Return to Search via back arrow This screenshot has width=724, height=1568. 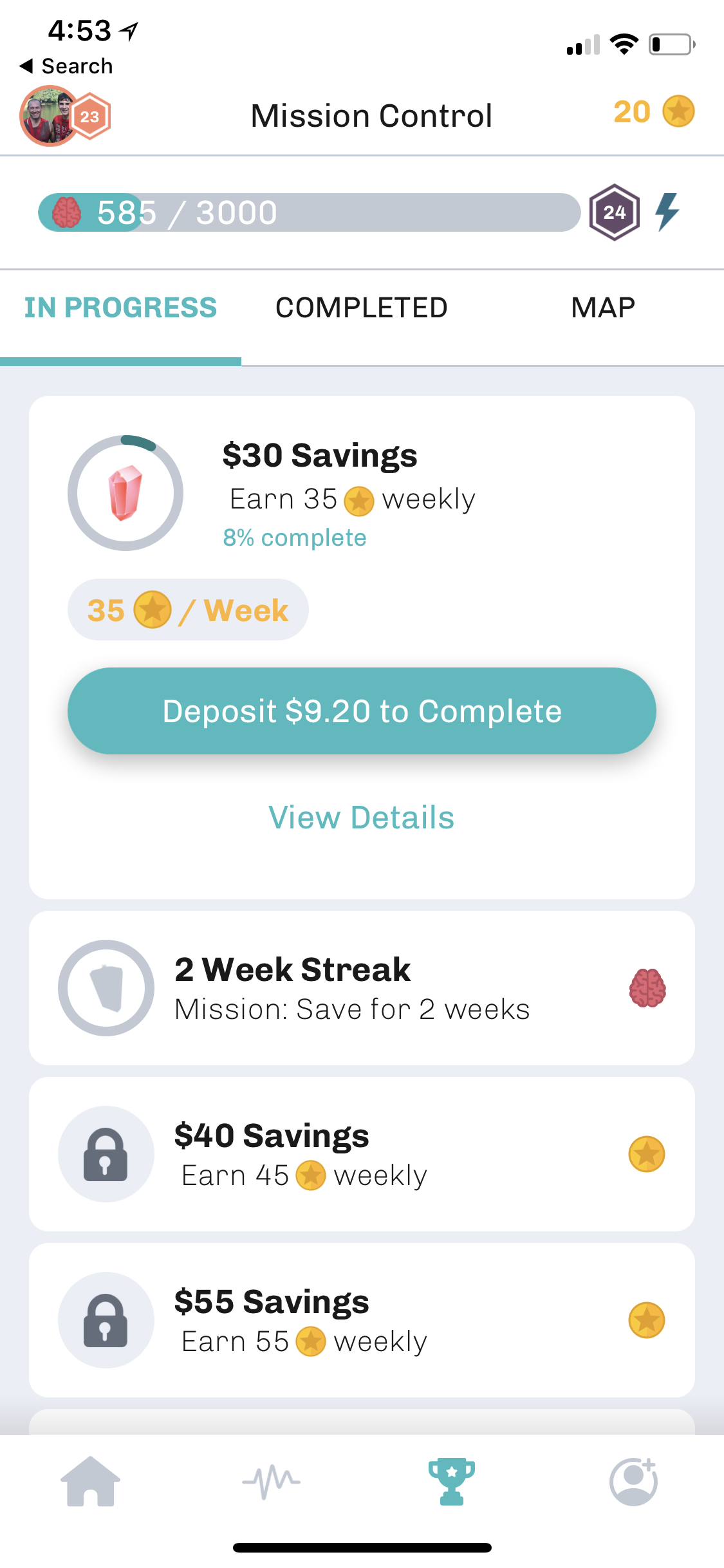click(x=66, y=66)
